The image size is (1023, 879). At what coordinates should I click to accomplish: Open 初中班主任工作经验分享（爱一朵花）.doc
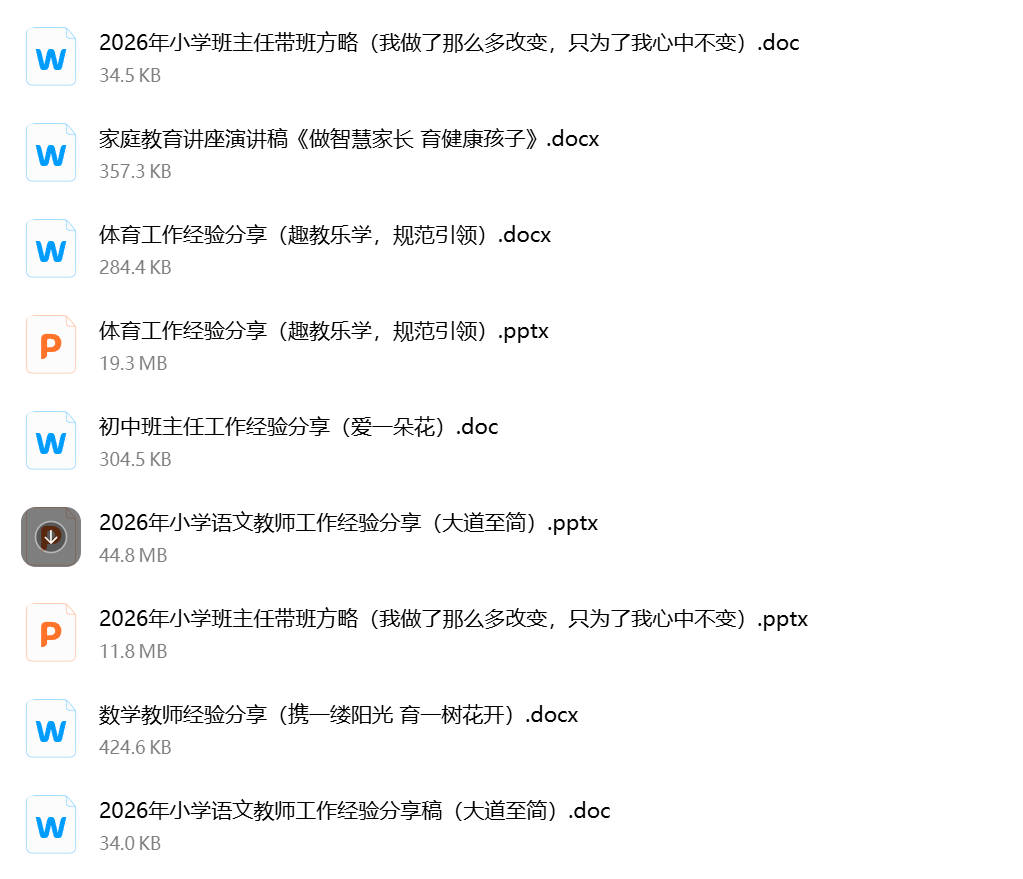(298, 428)
